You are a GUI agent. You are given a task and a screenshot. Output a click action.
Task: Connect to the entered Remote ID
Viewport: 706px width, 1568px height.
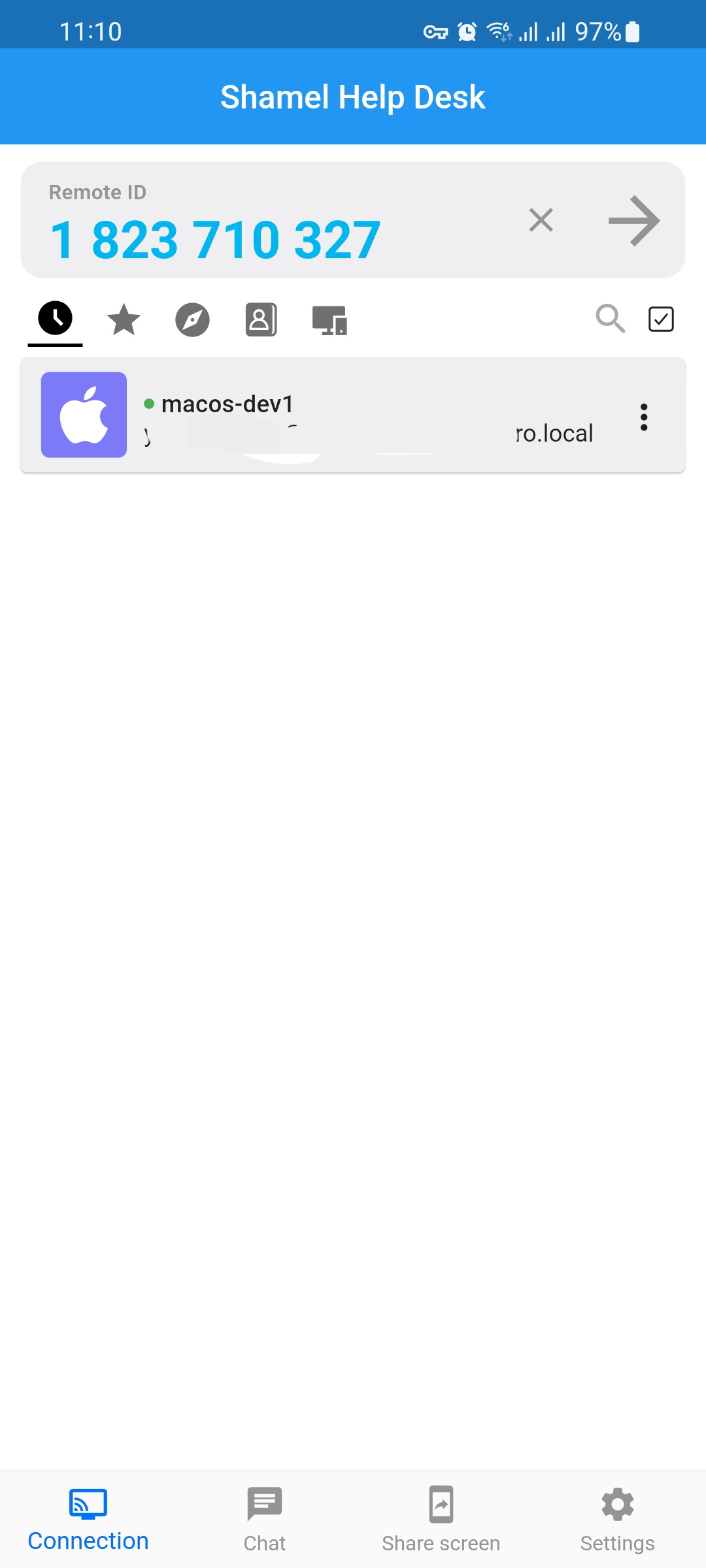pos(633,221)
